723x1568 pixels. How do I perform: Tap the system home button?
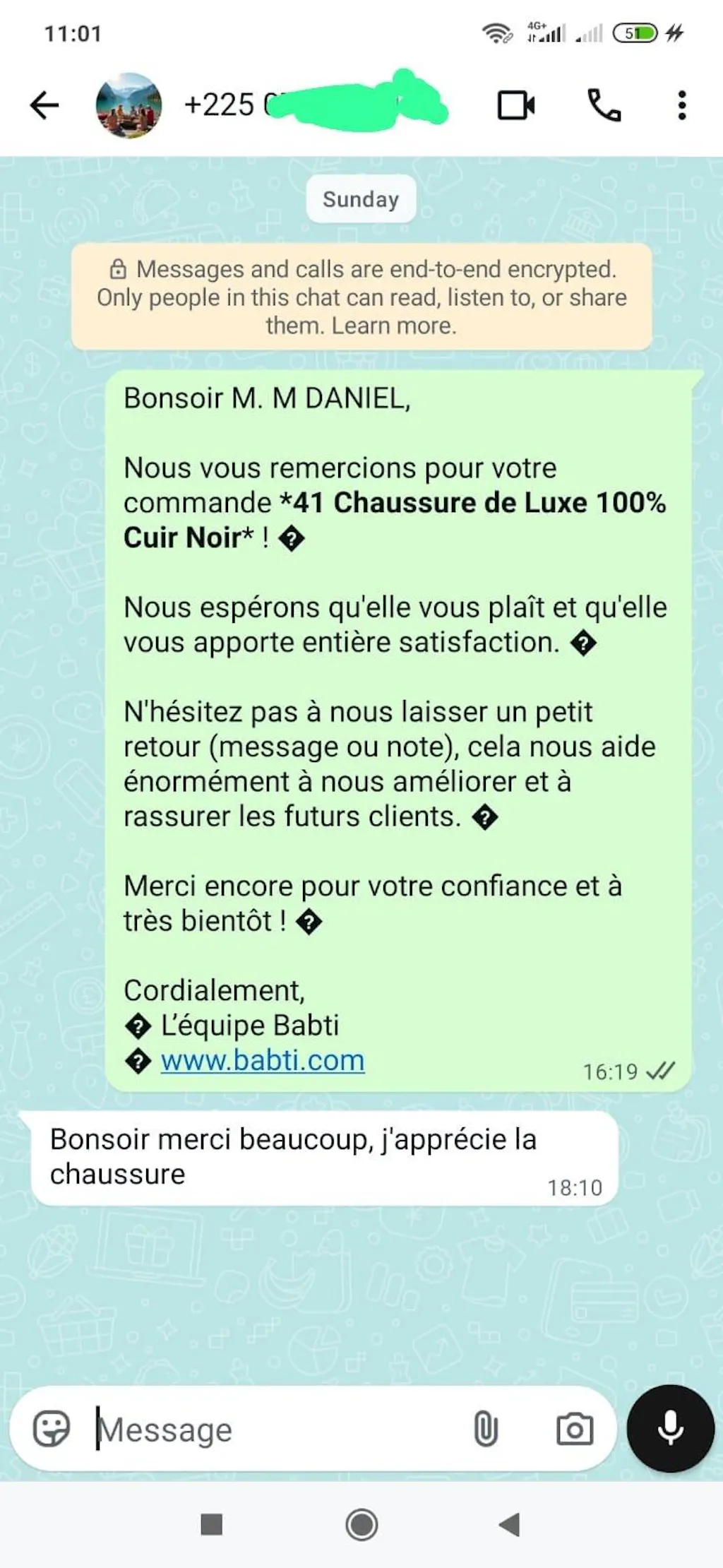(361, 1525)
